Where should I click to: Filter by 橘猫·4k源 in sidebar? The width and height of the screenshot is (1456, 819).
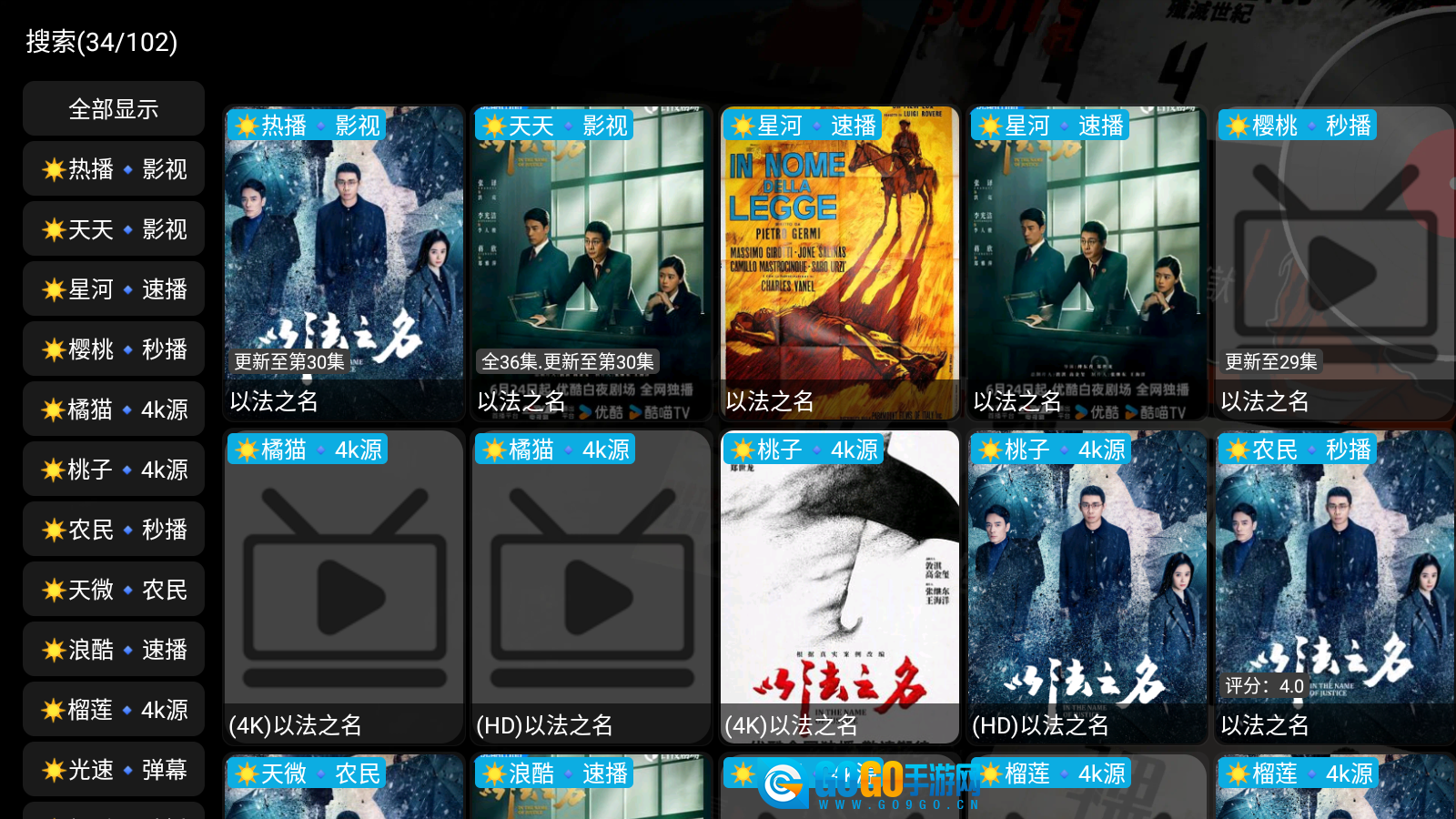pyautogui.click(x=114, y=409)
